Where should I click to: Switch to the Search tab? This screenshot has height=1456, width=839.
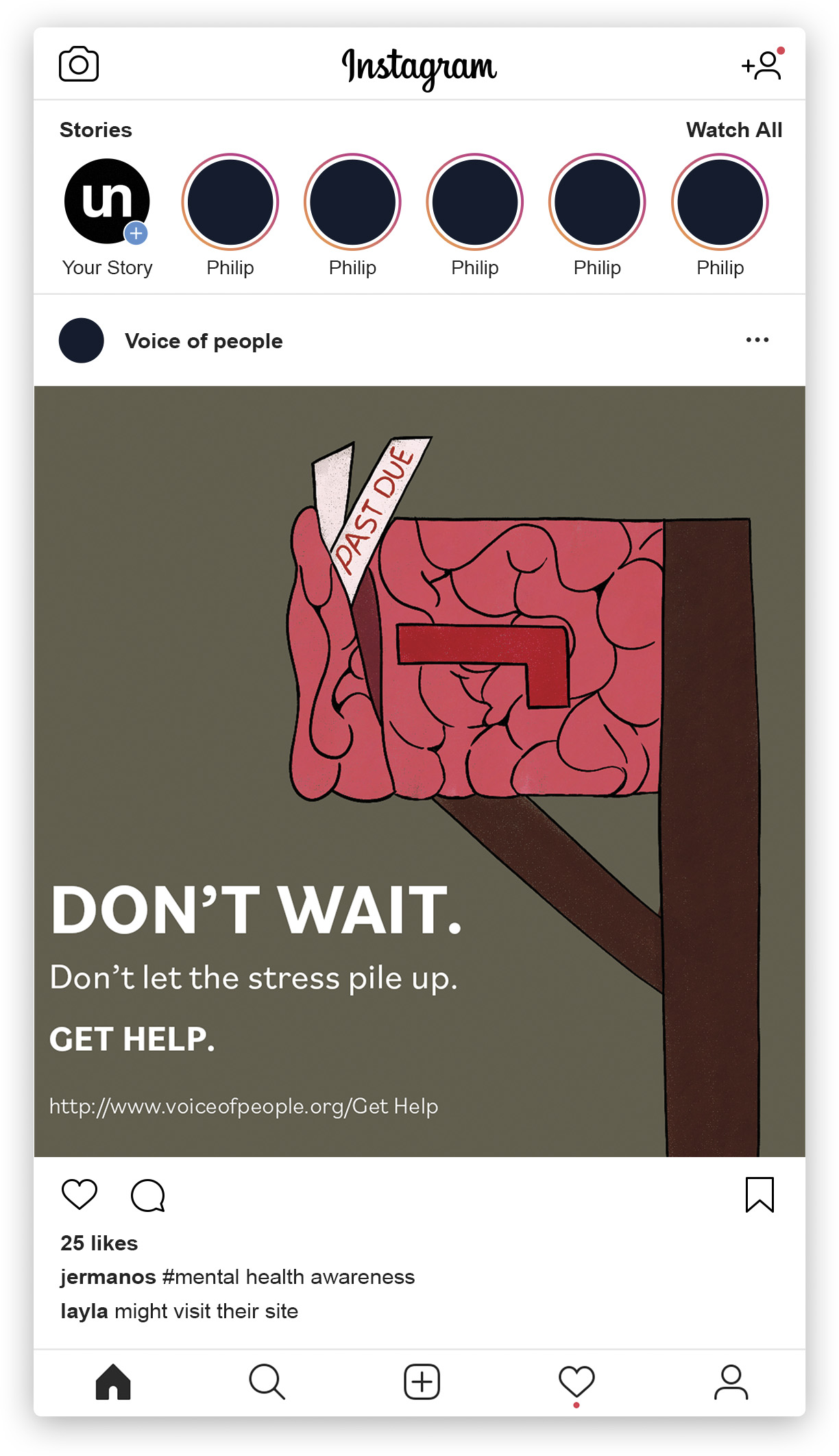click(267, 1382)
